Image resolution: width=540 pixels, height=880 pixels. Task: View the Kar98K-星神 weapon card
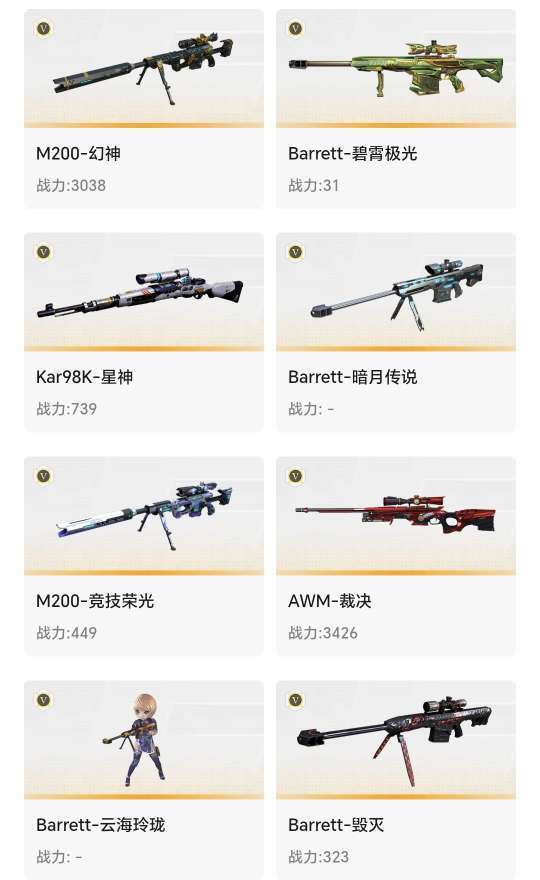pyautogui.click(x=144, y=332)
